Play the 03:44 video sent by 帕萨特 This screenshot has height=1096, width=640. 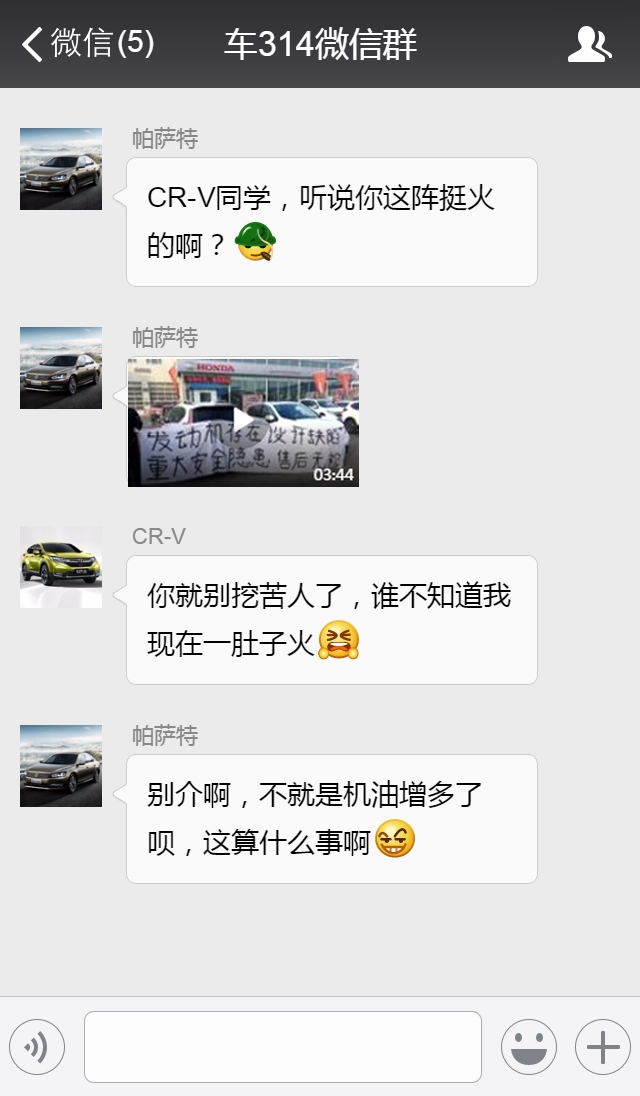[243, 422]
